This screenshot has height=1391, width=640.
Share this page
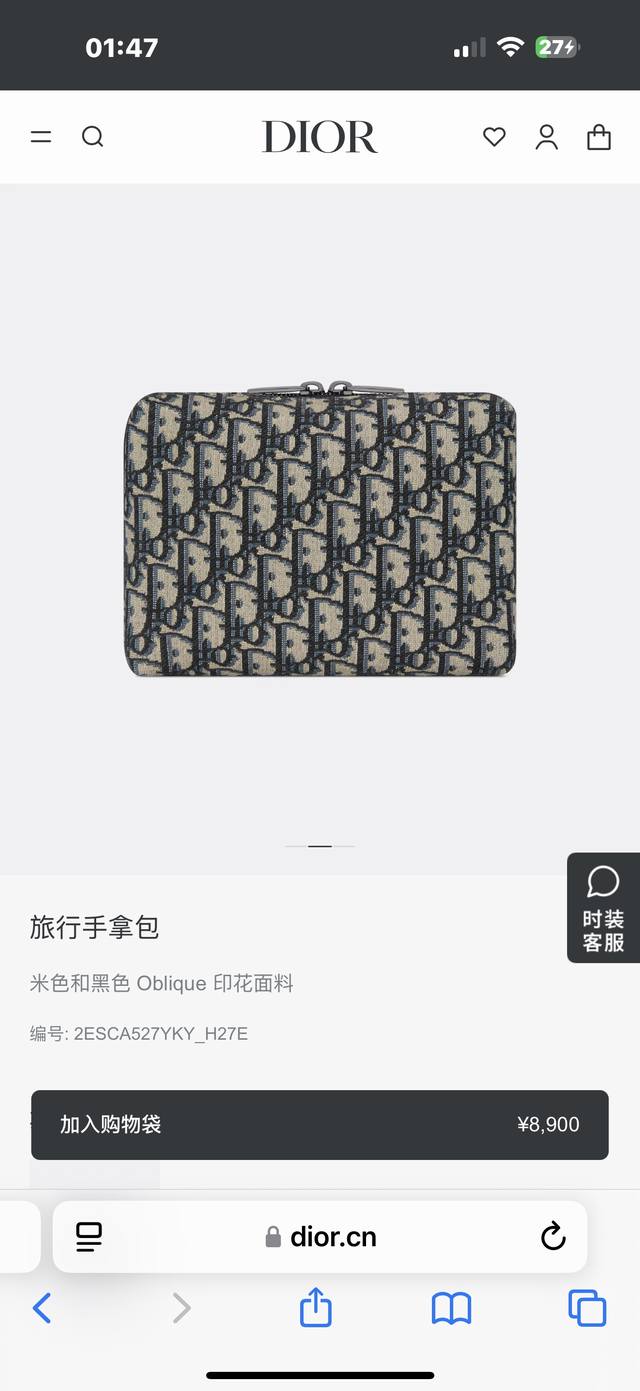click(x=315, y=1307)
